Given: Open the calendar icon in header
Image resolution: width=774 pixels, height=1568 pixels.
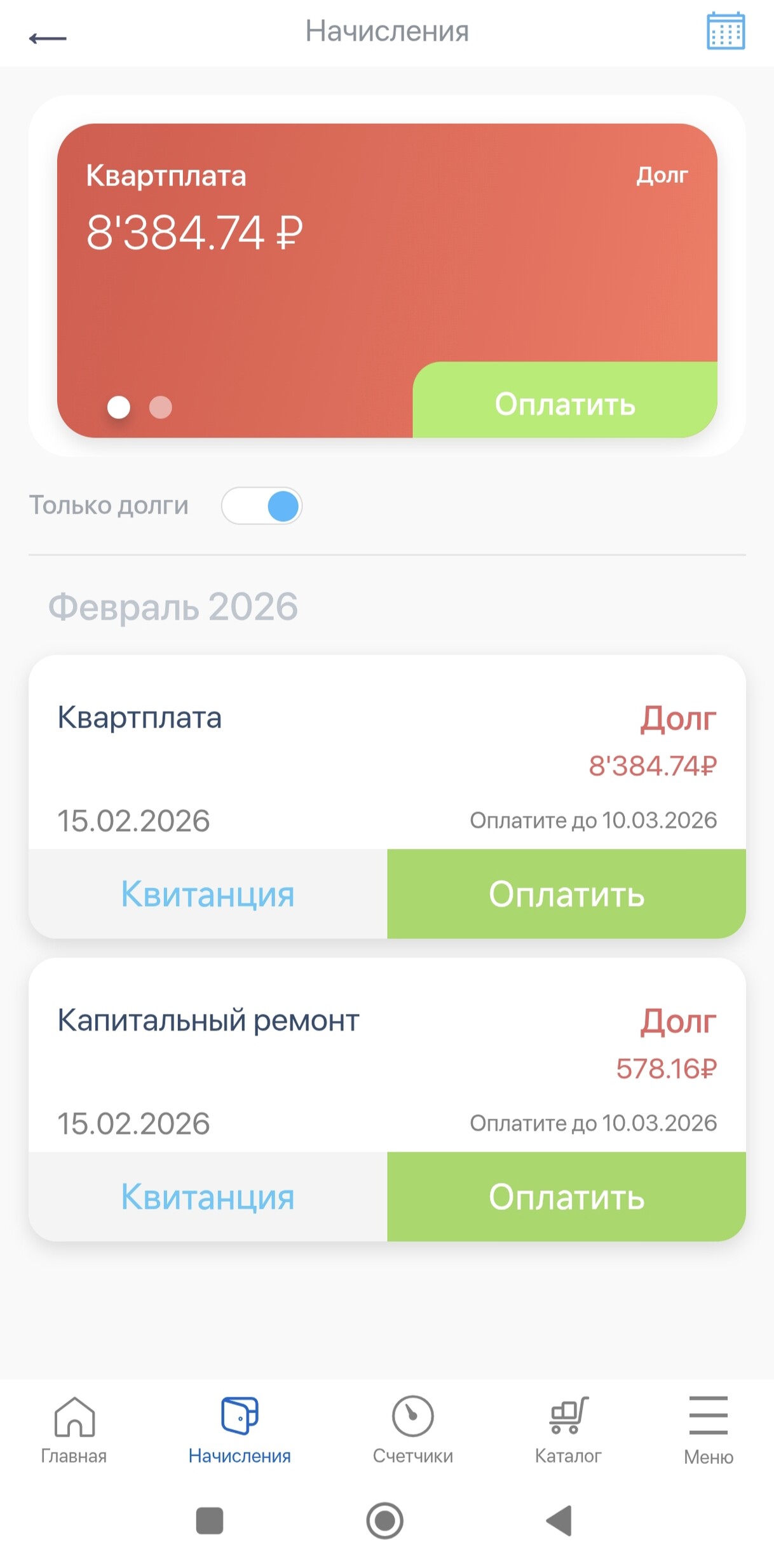Looking at the screenshot, I should pyautogui.click(x=726, y=31).
